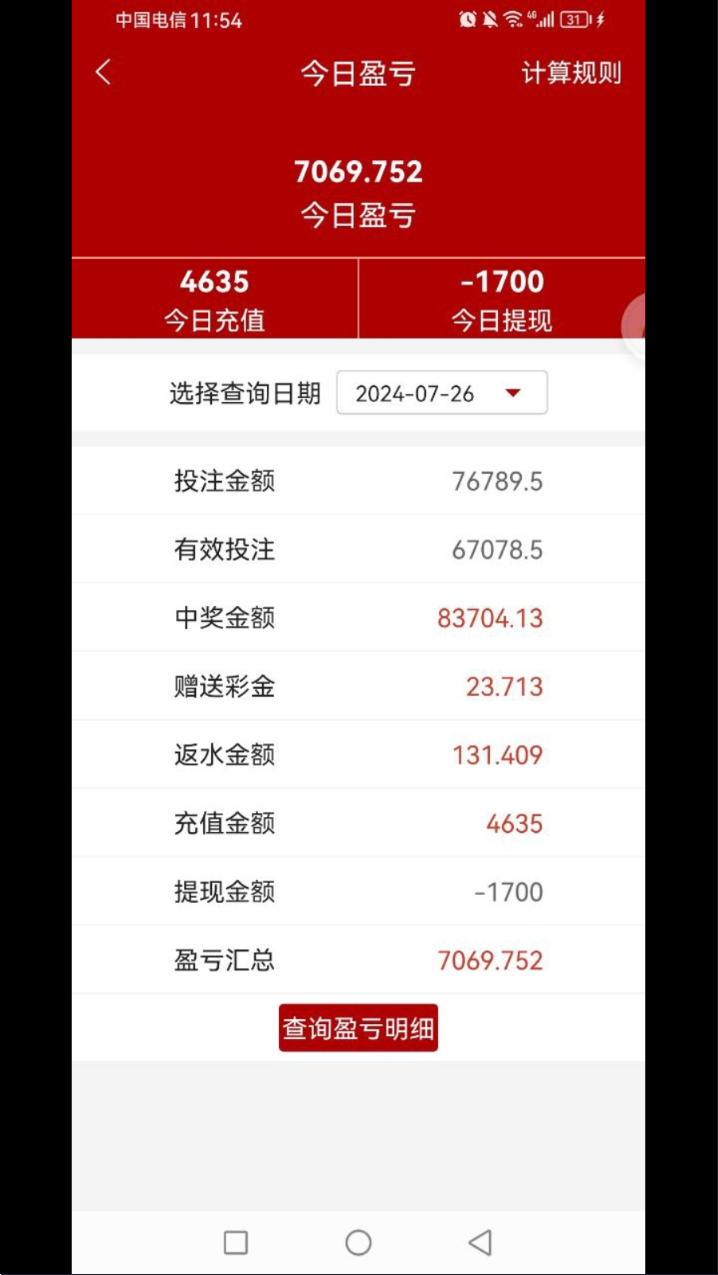Open recent apps from navigation bar
The image size is (718, 1275).
[236, 1242]
